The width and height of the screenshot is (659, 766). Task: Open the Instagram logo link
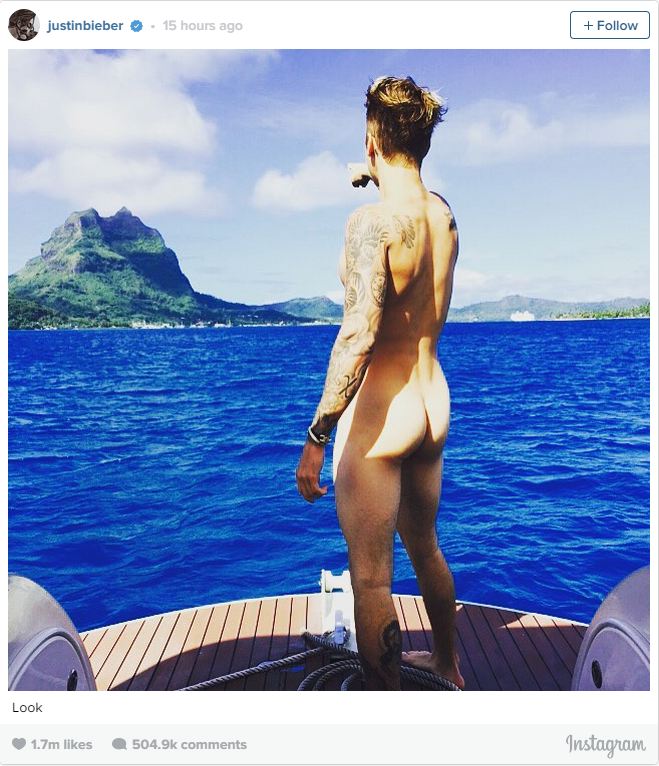[x=605, y=744]
